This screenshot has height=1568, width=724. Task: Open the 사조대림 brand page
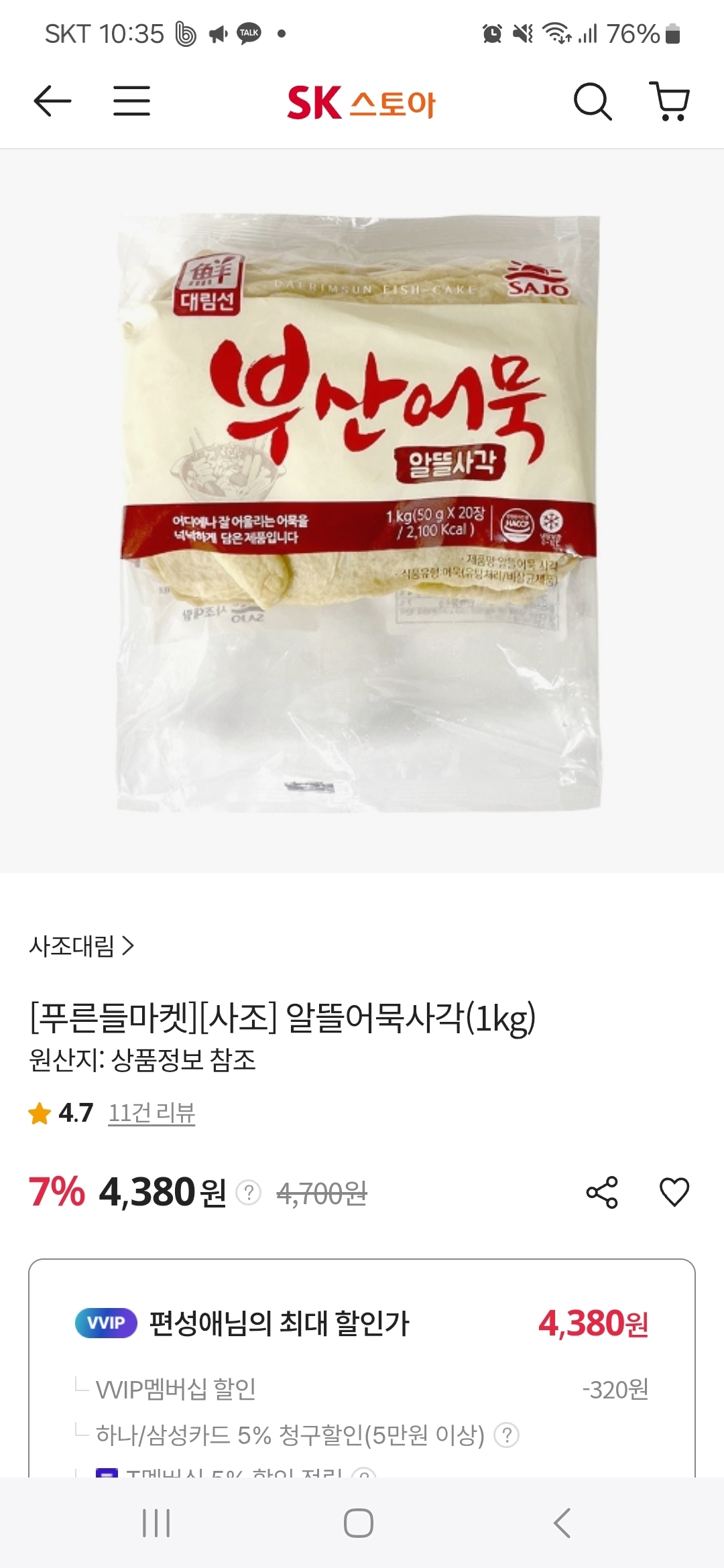click(82, 945)
